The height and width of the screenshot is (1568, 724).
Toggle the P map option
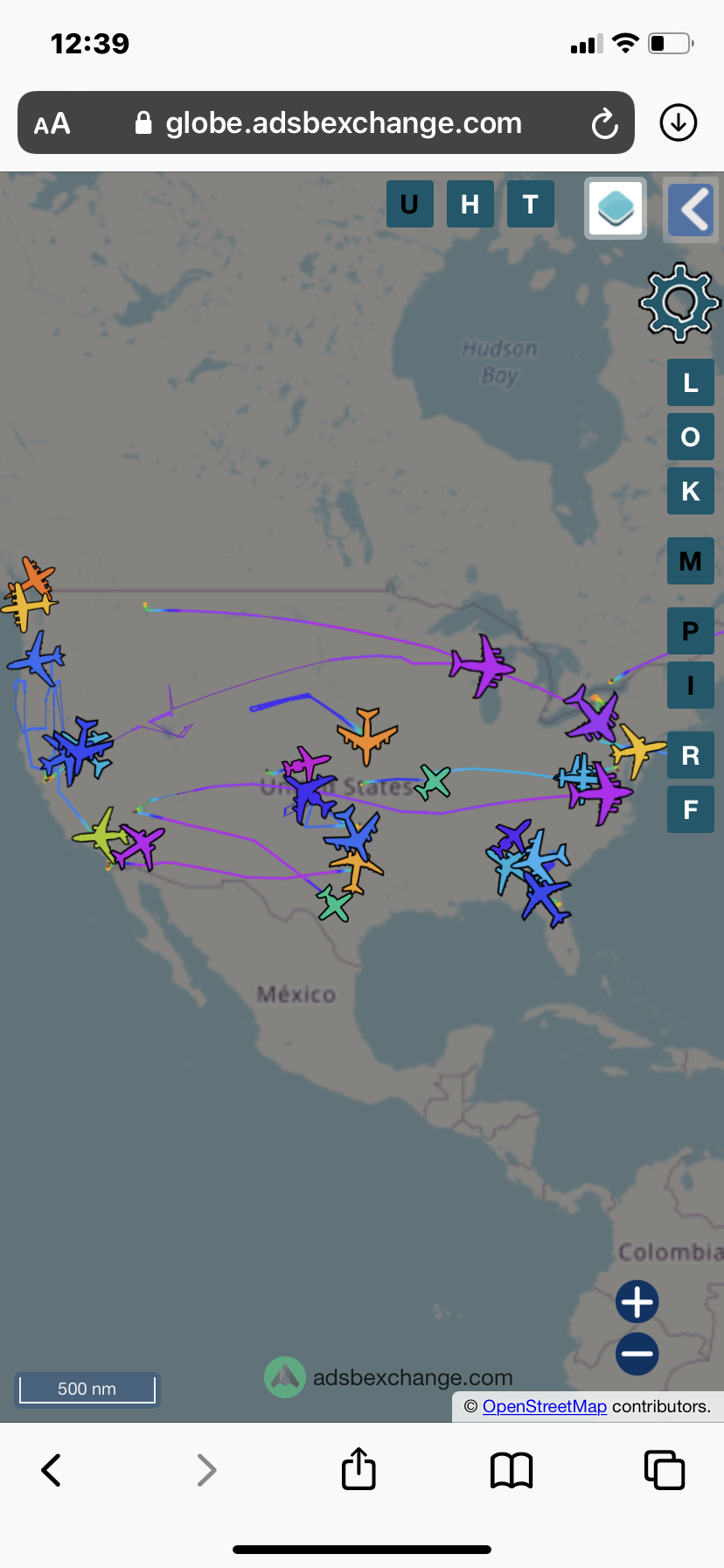click(x=691, y=631)
